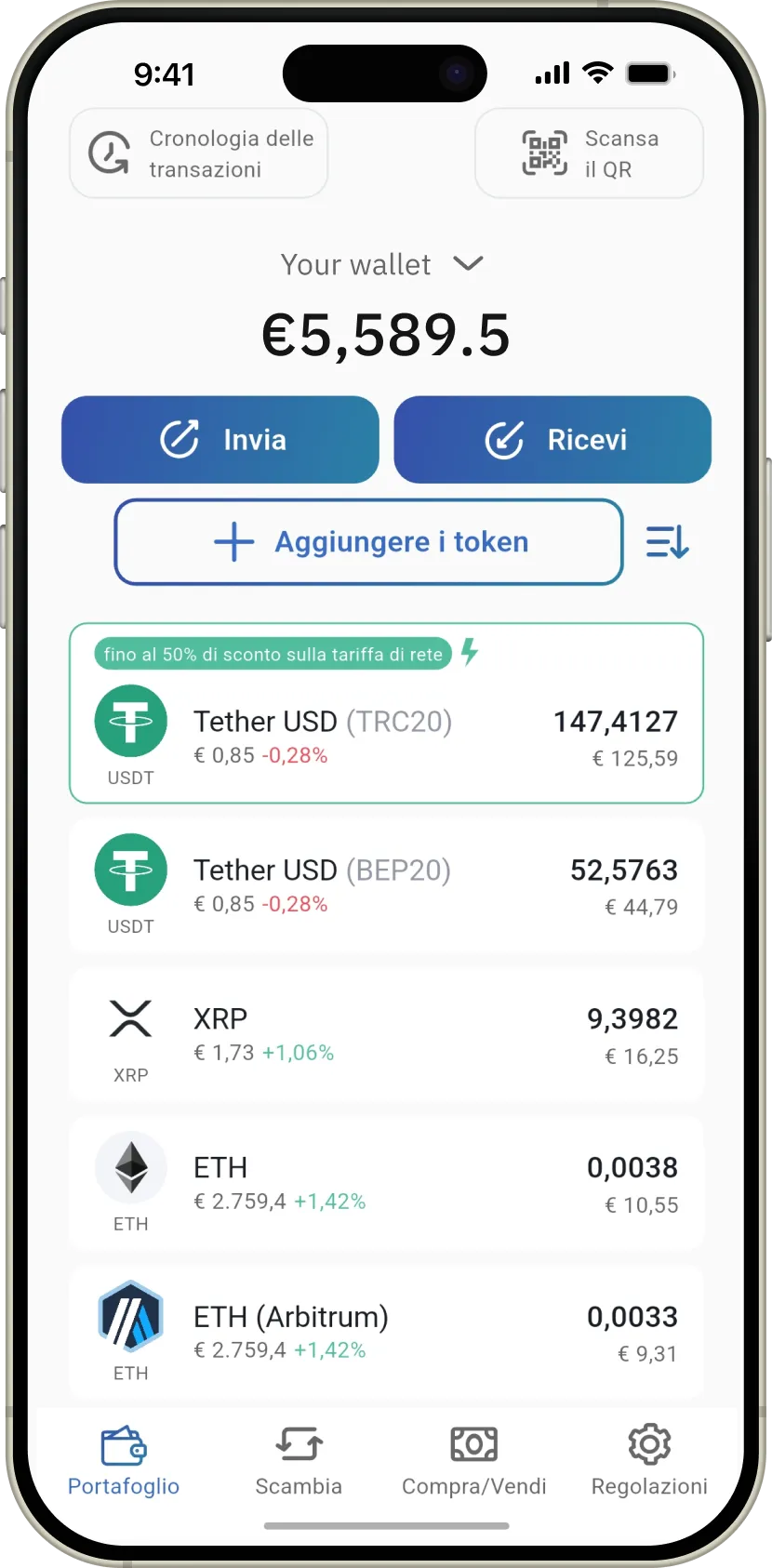This screenshot has width=772, height=1568.
Task: Tap the lightning icon on the discount banner
Action: coord(470,654)
